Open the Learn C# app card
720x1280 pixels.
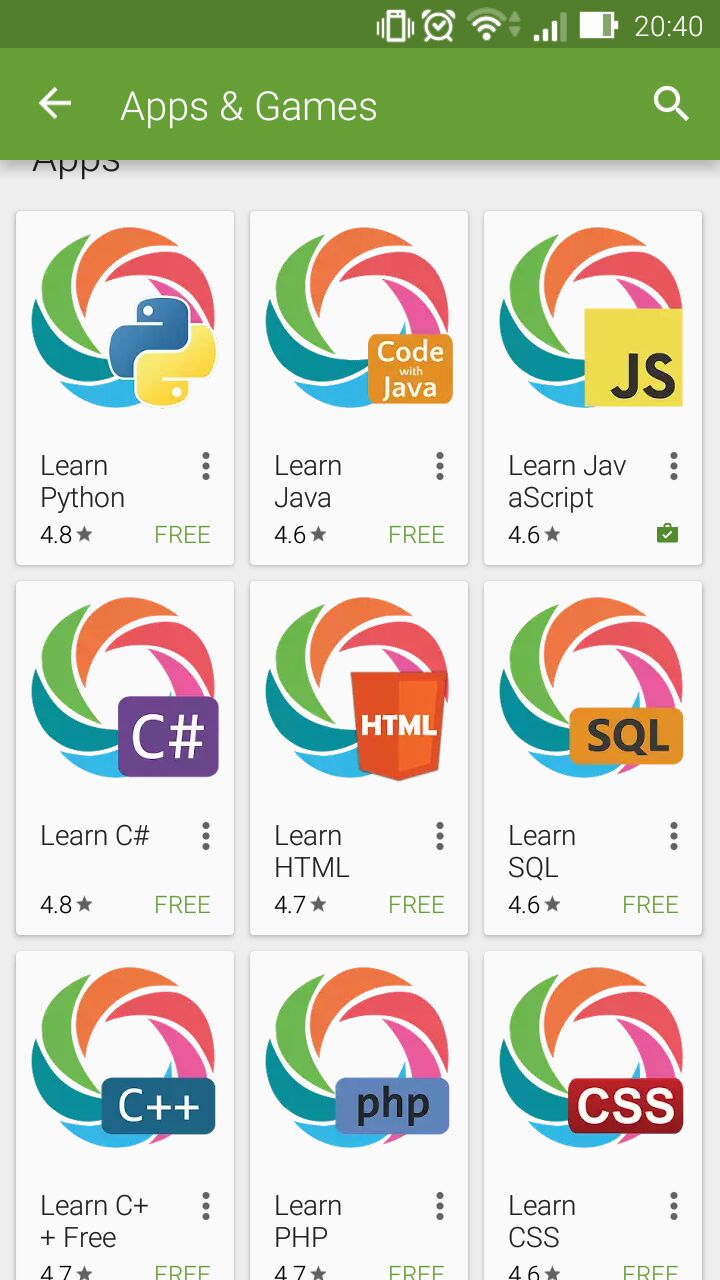pos(125,690)
